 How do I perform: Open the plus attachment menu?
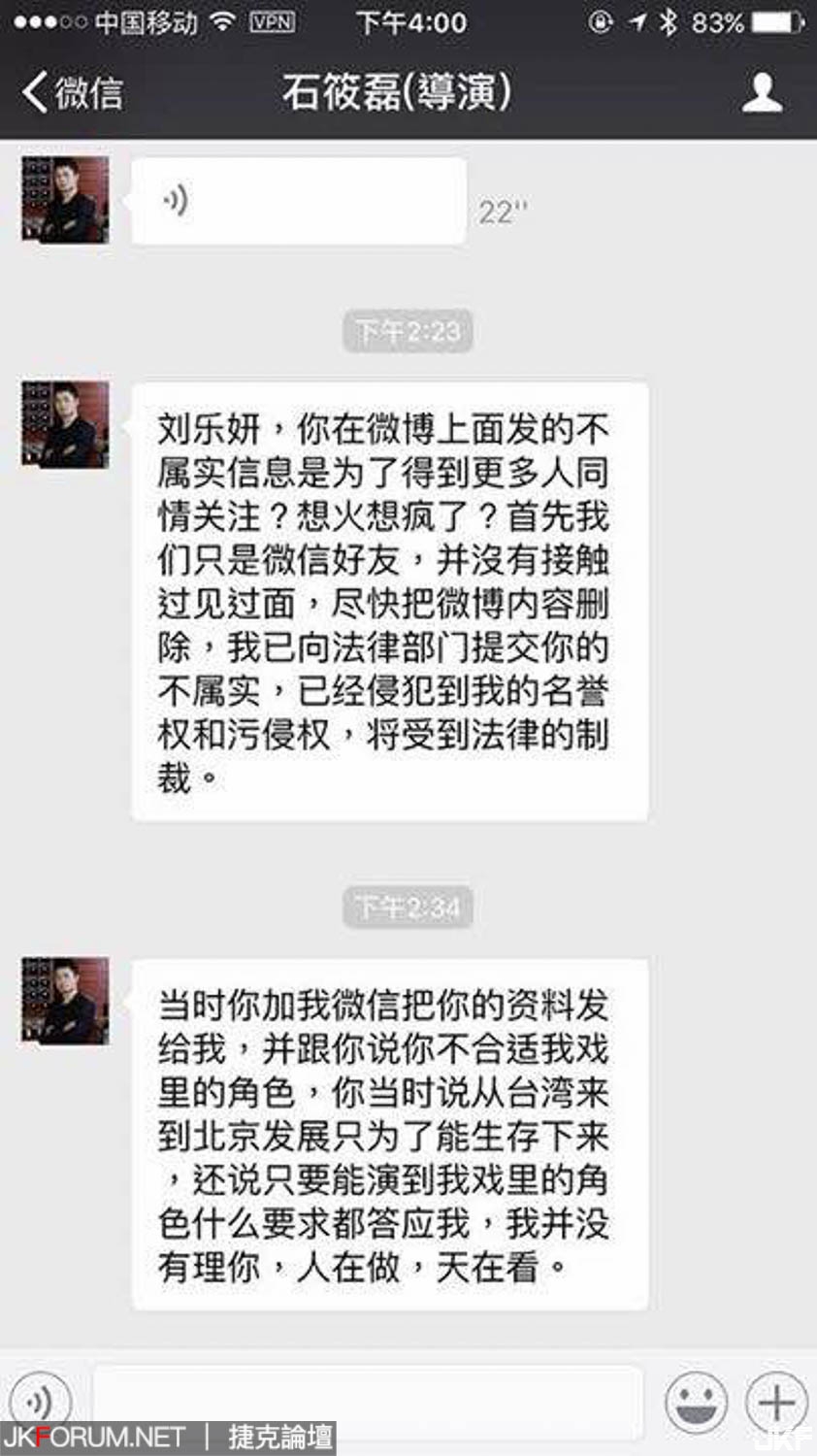pos(775,1401)
